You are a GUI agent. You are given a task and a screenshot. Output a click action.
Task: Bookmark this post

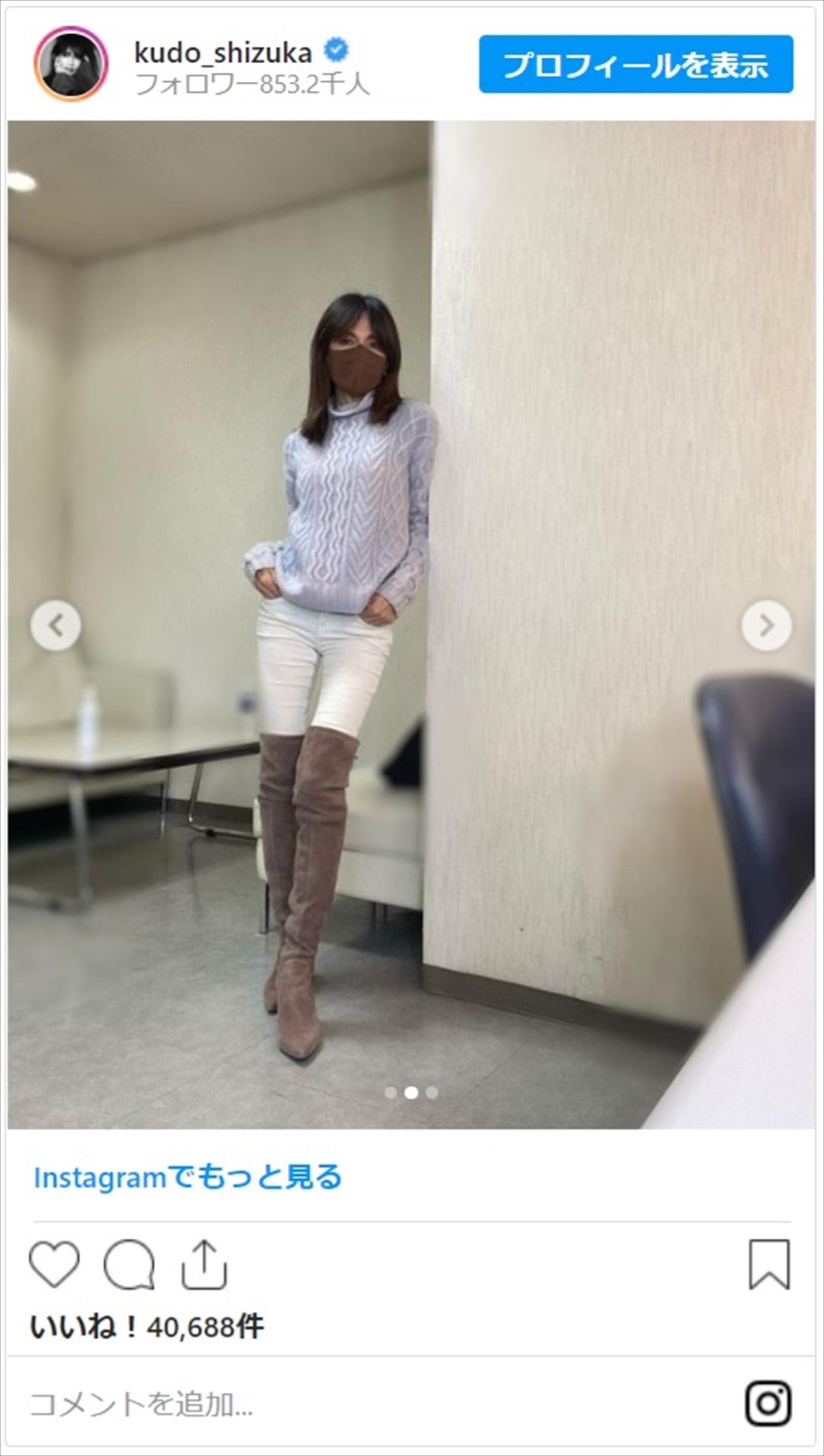[769, 1264]
